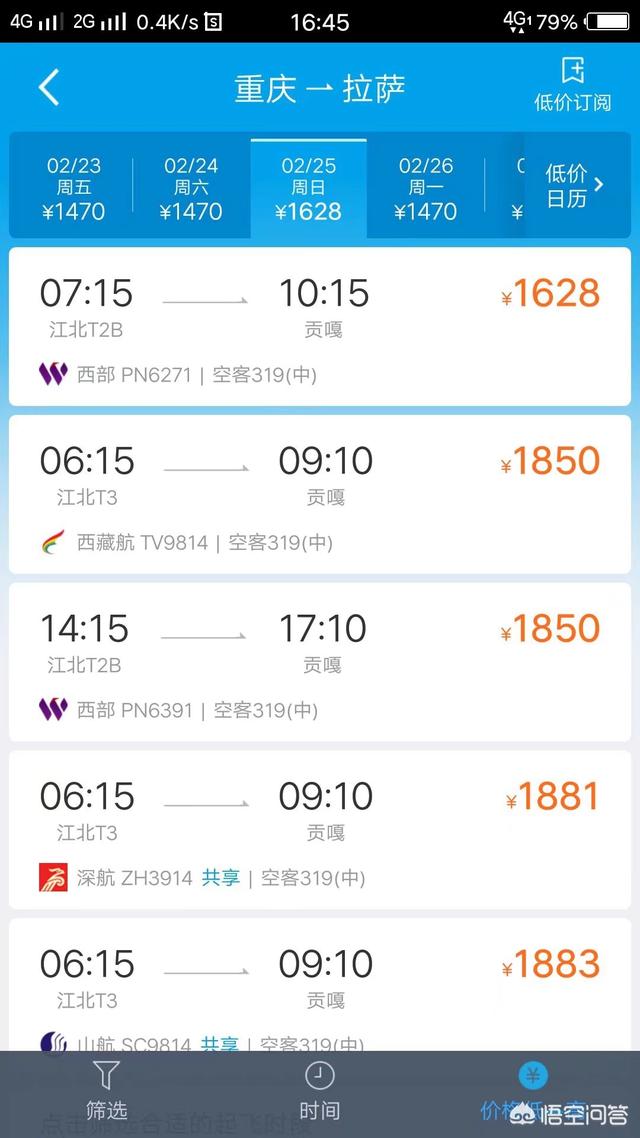Open the 低价日历 low-price calendar
The height and width of the screenshot is (1138, 640).
pos(575,186)
